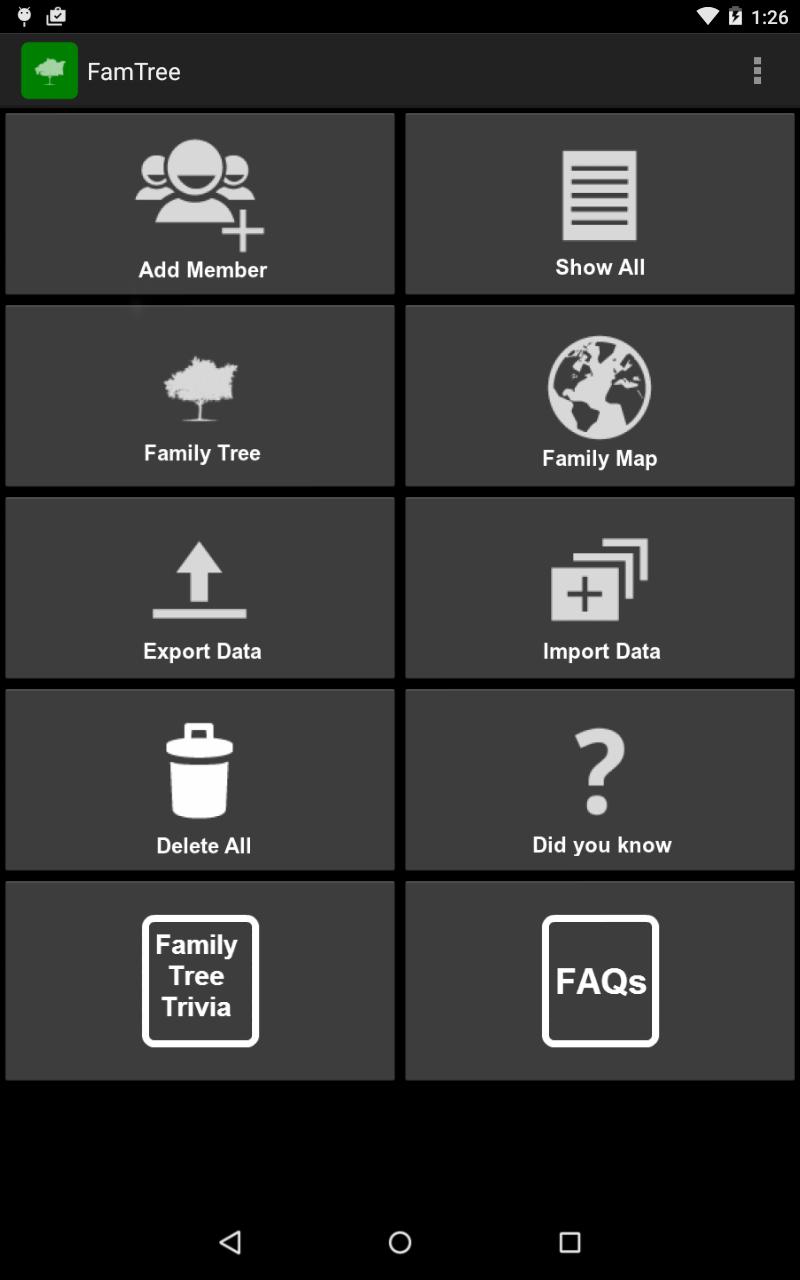Tap the Delete All tile

click(x=200, y=780)
